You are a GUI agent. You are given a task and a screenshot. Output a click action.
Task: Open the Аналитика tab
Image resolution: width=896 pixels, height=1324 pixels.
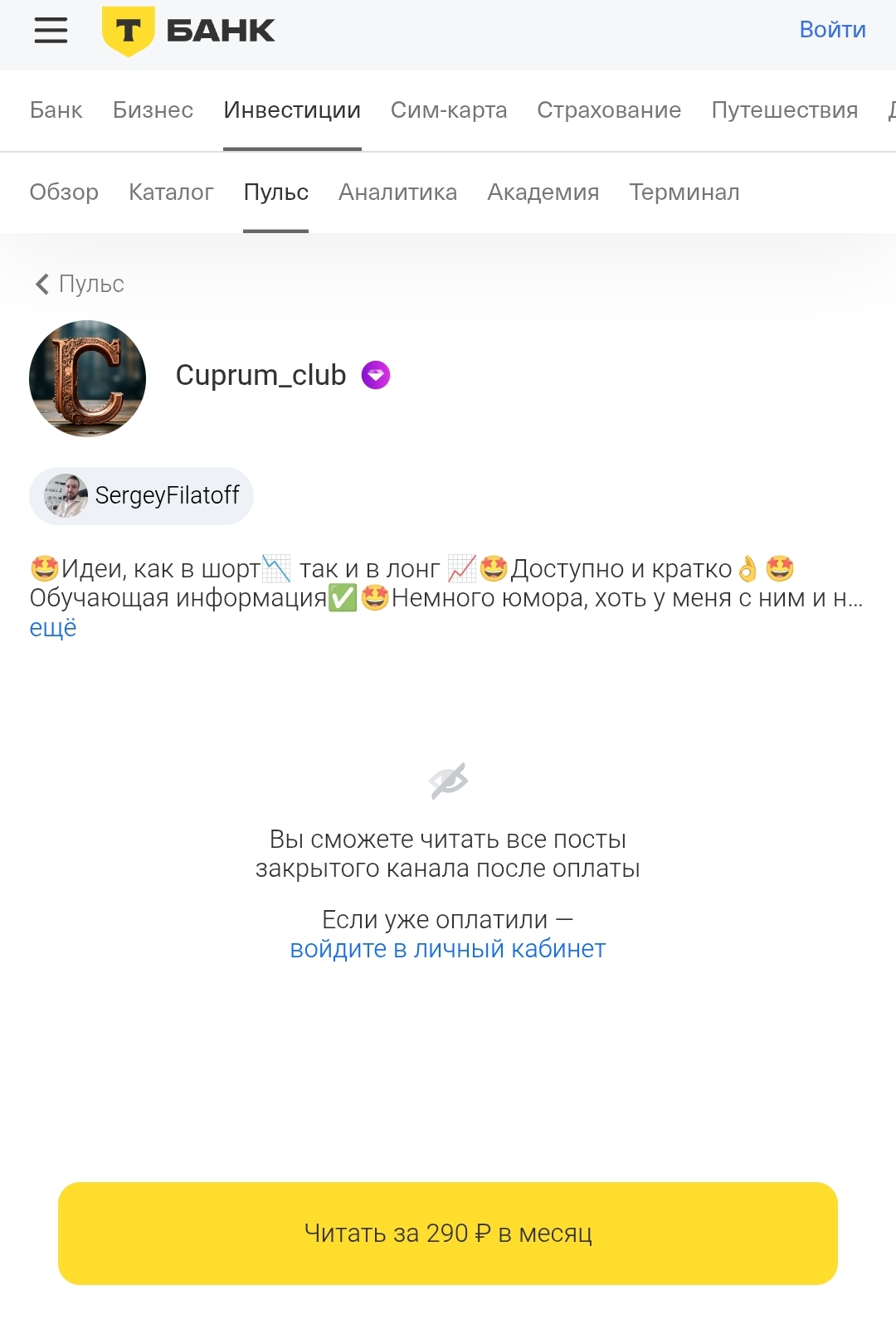coord(397,192)
